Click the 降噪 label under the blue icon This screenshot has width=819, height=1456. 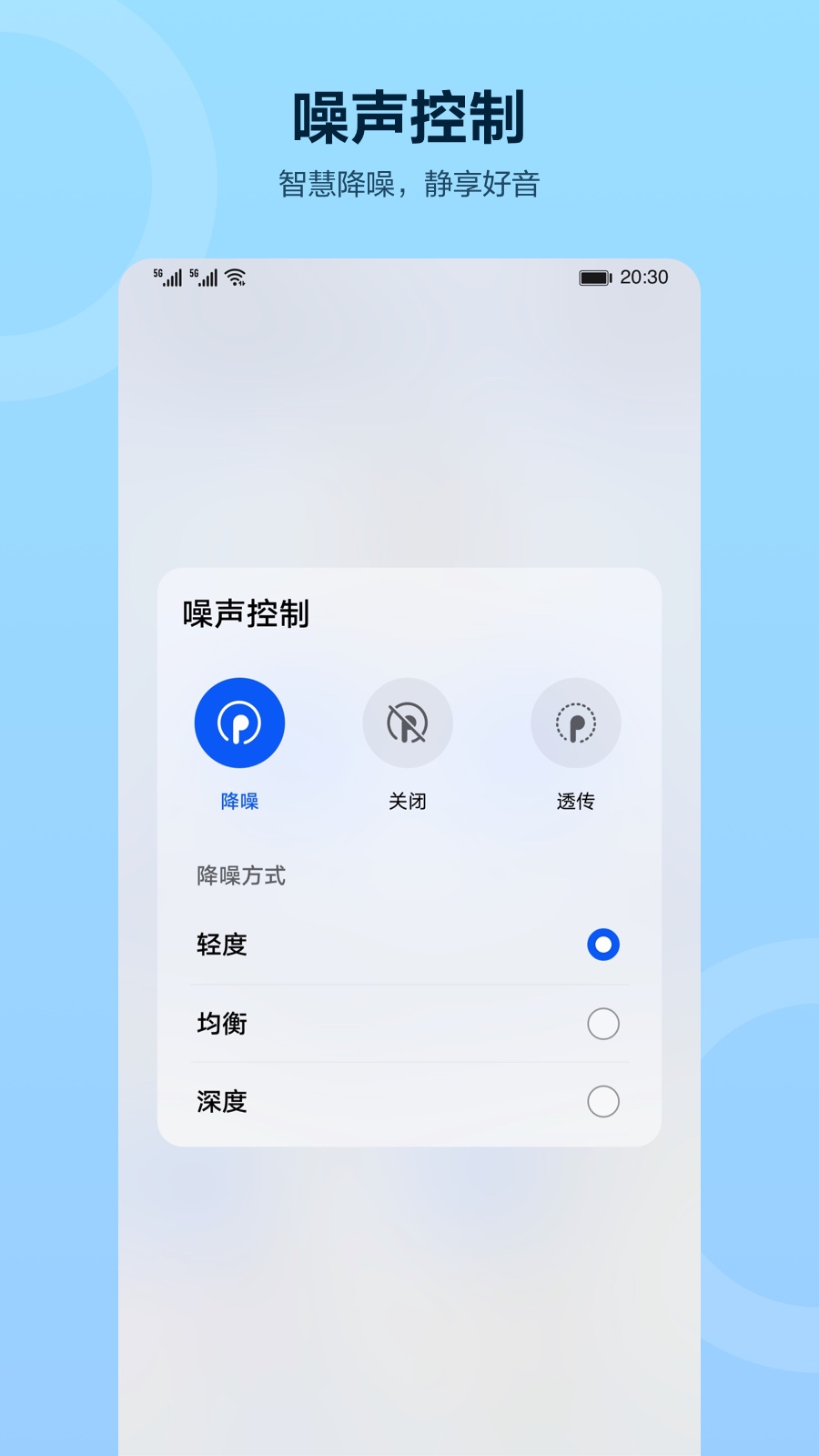(x=238, y=802)
